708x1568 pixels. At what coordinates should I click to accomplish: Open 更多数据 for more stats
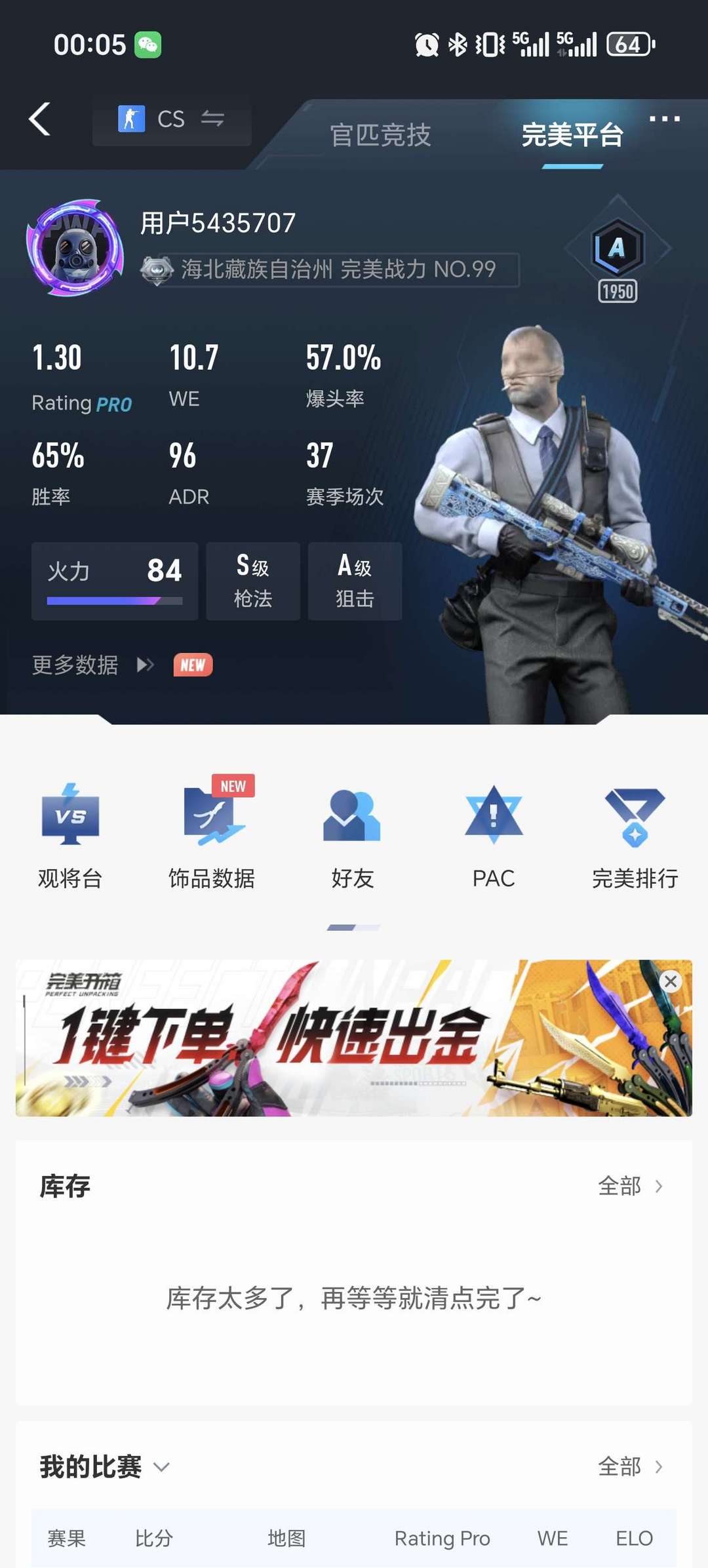[92, 665]
